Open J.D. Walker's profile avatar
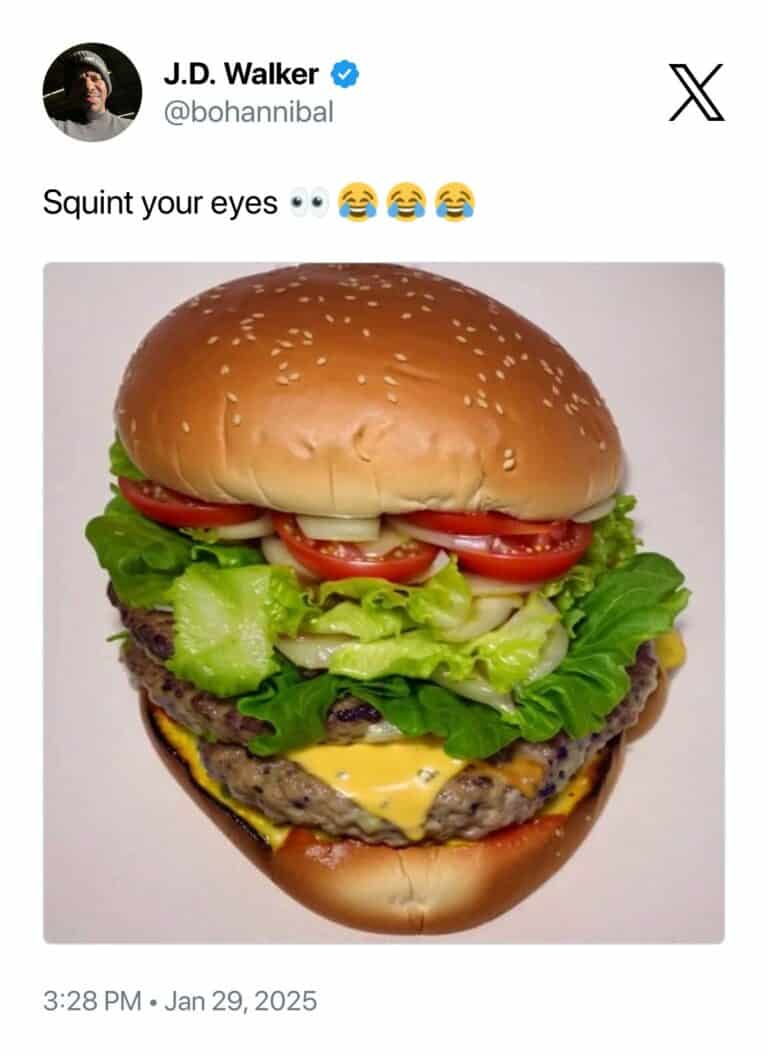 click(x=90, y=90)
